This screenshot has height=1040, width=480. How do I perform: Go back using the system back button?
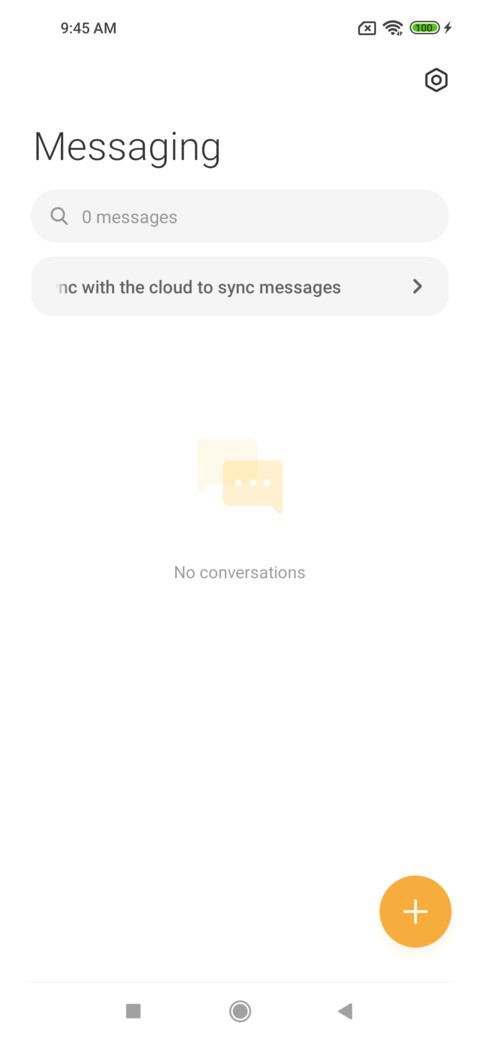pyautogui.click(x=345, y=1011)
